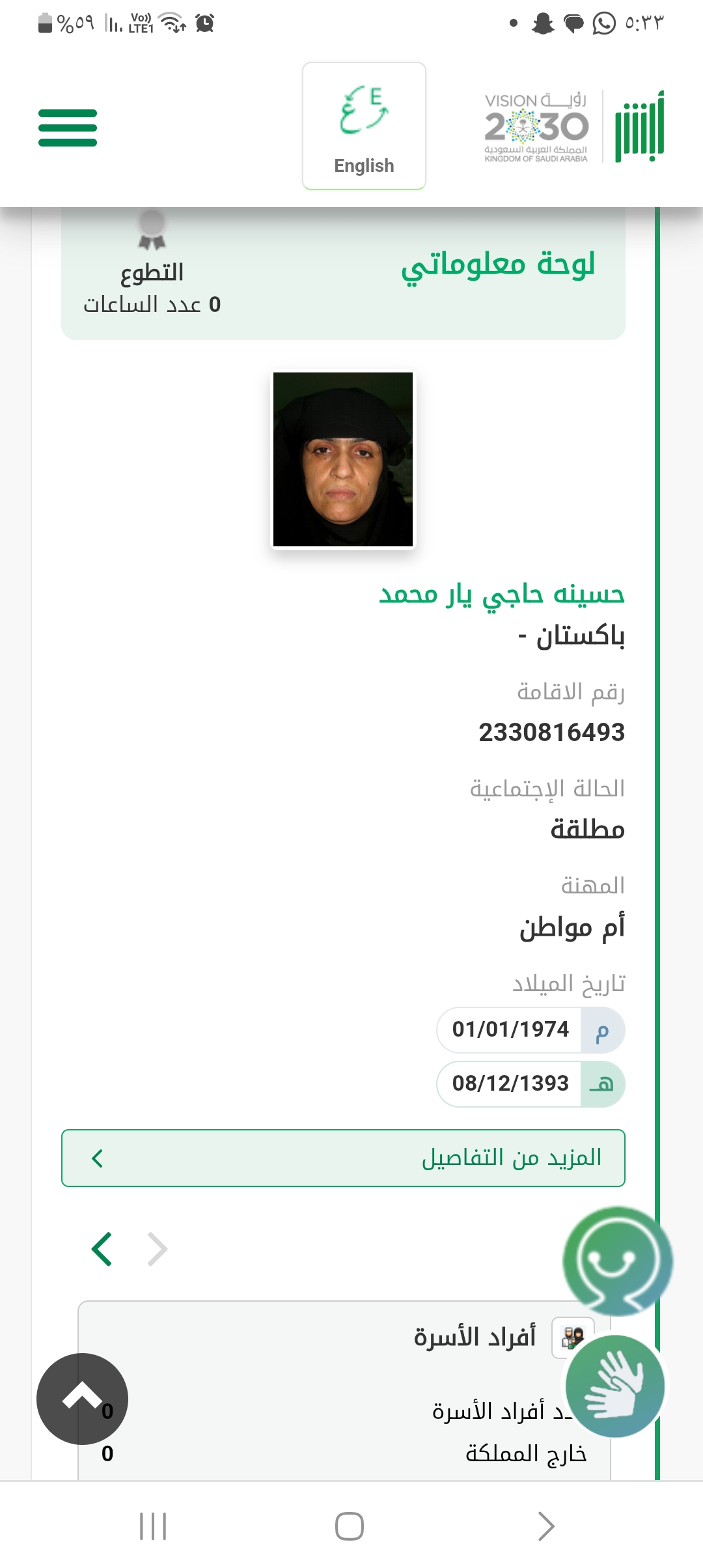
Task: Go to system home screen
Action: coord(350,1526)
